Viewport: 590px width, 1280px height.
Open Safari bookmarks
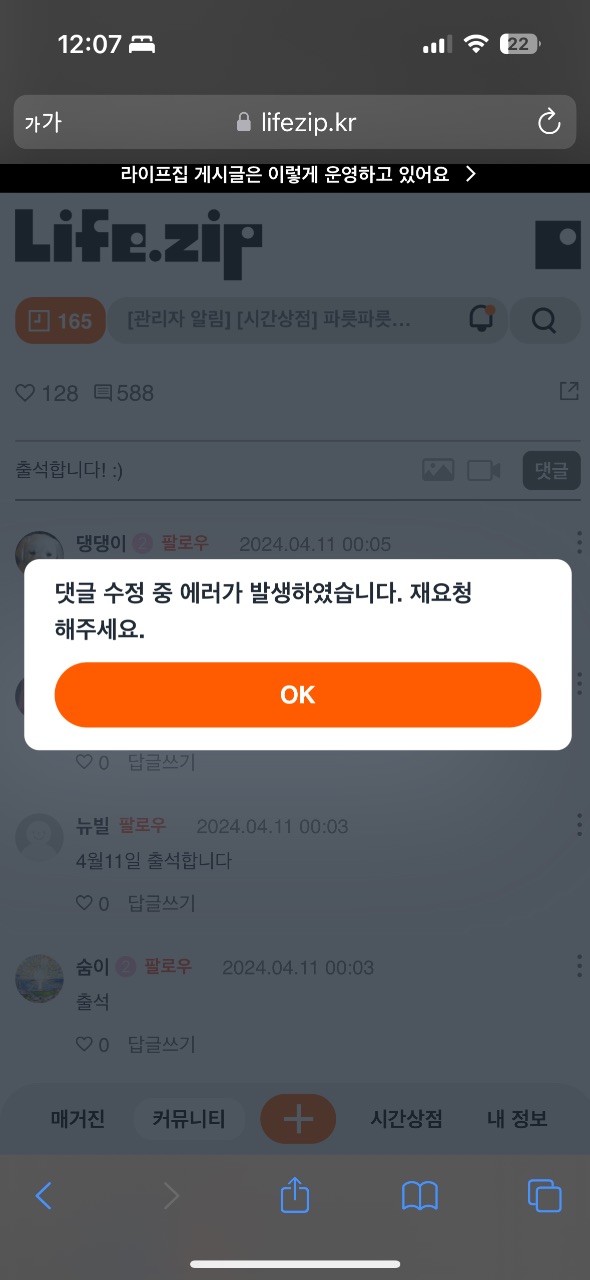[x=420, y=1195]
